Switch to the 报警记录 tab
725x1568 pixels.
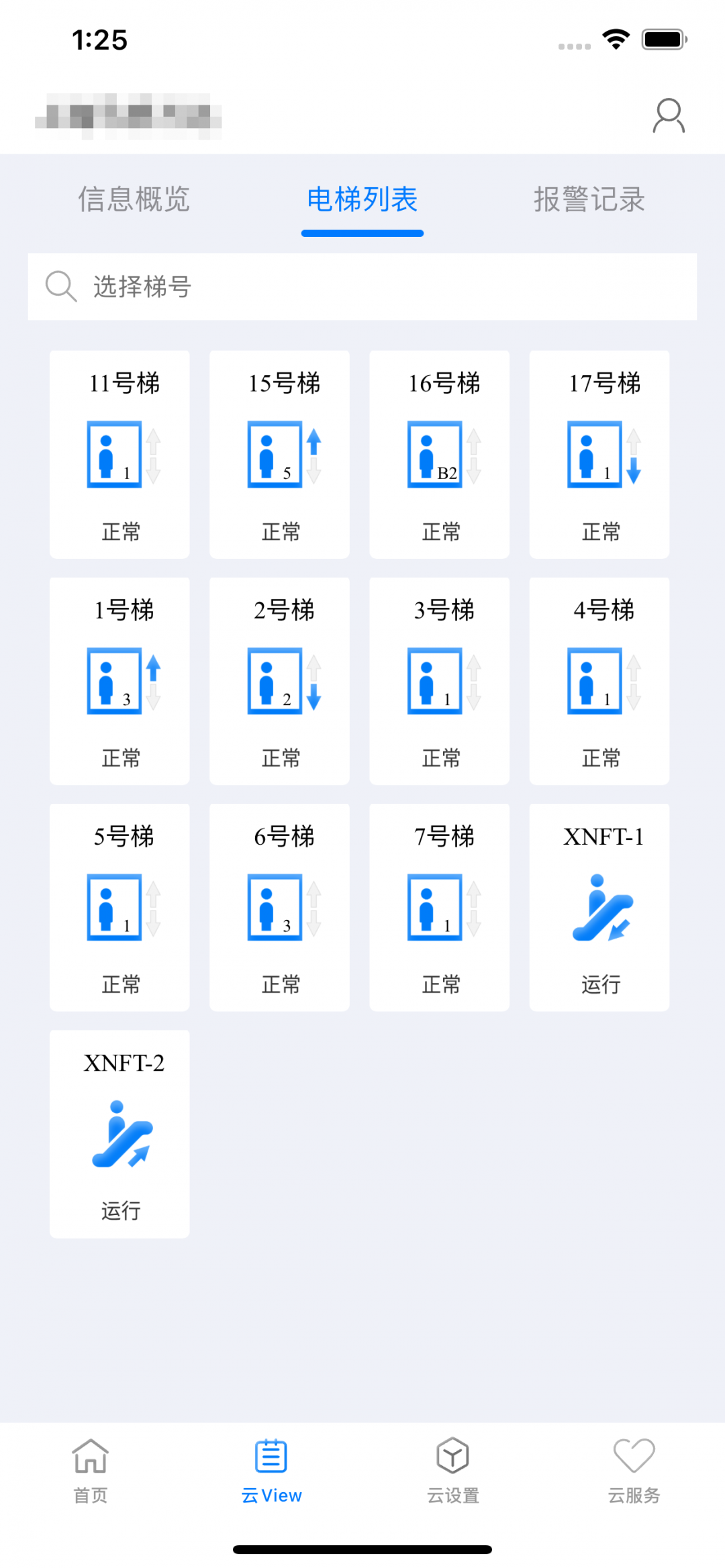click(x=590, y=199)
